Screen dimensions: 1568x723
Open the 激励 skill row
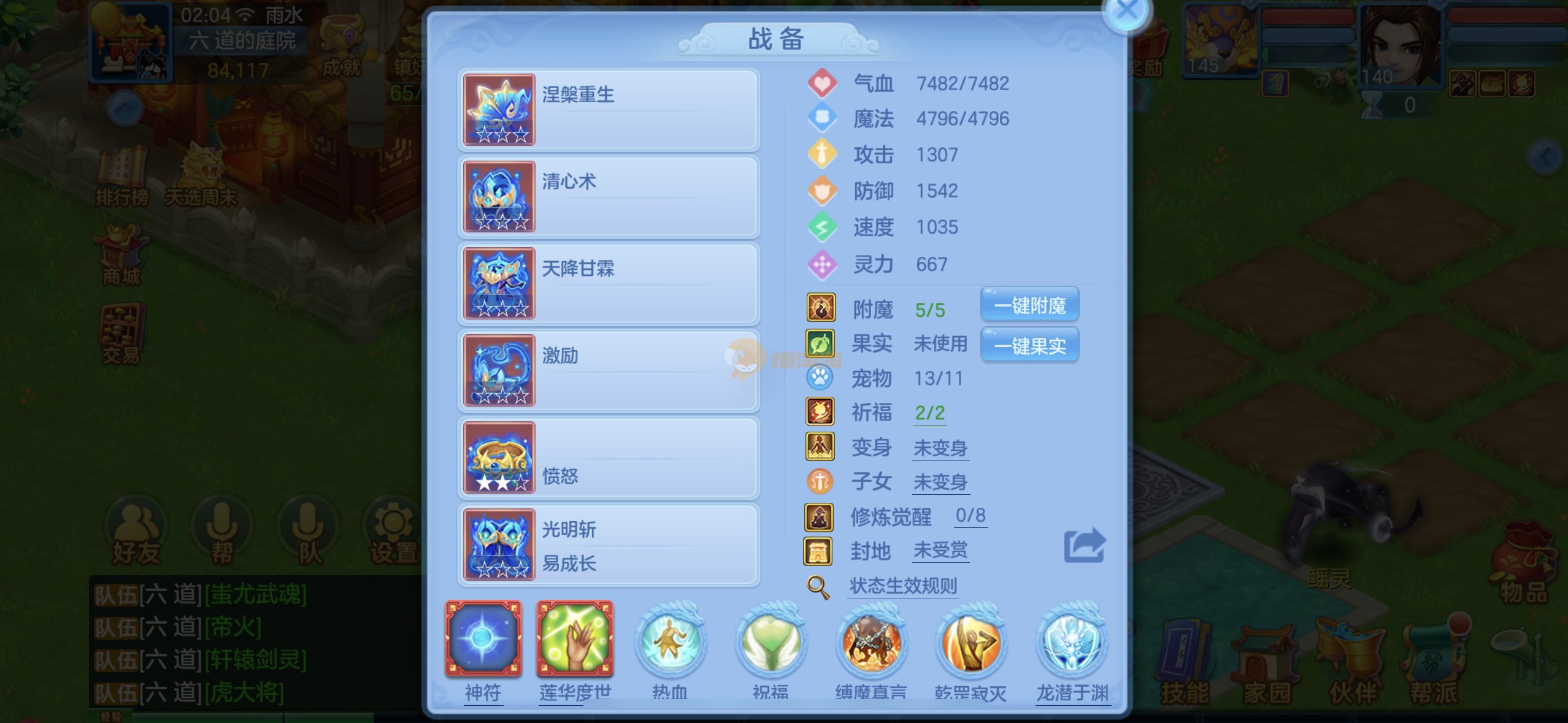[x=609, y=371]
